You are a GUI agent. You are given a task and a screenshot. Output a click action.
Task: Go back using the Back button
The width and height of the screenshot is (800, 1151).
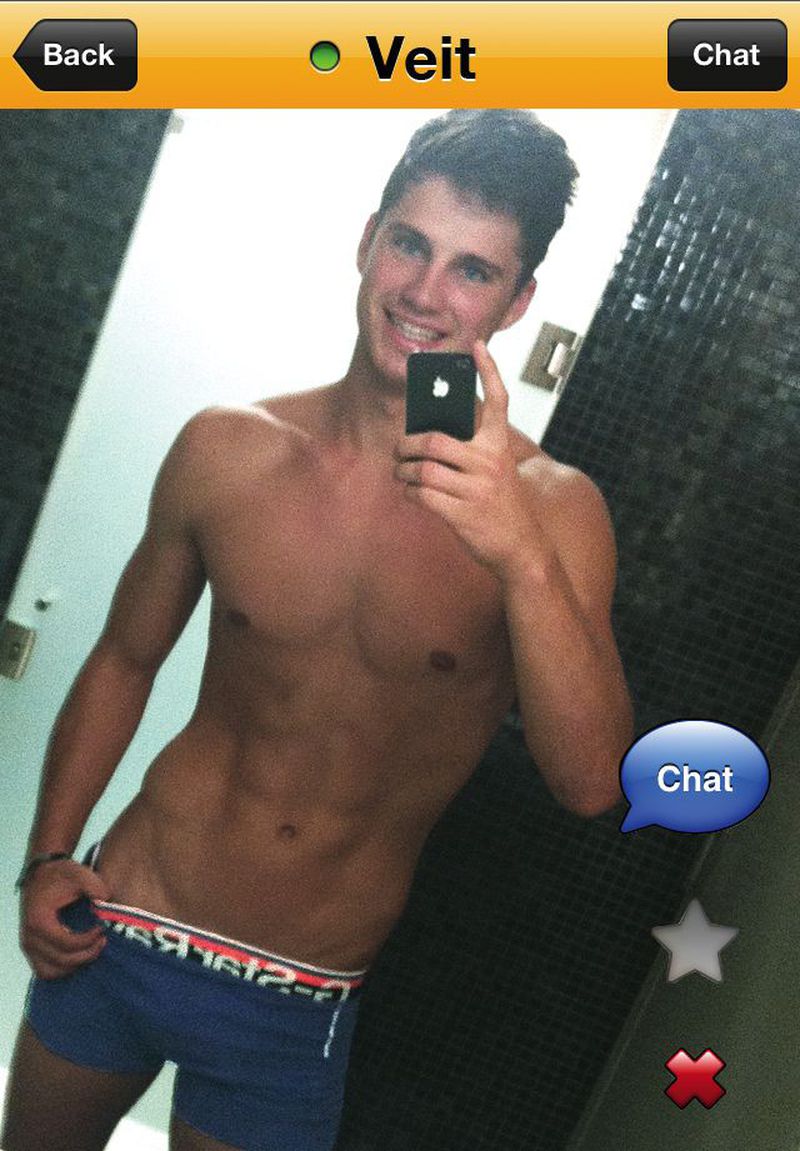pyautogui.click(x=76, y=55)
